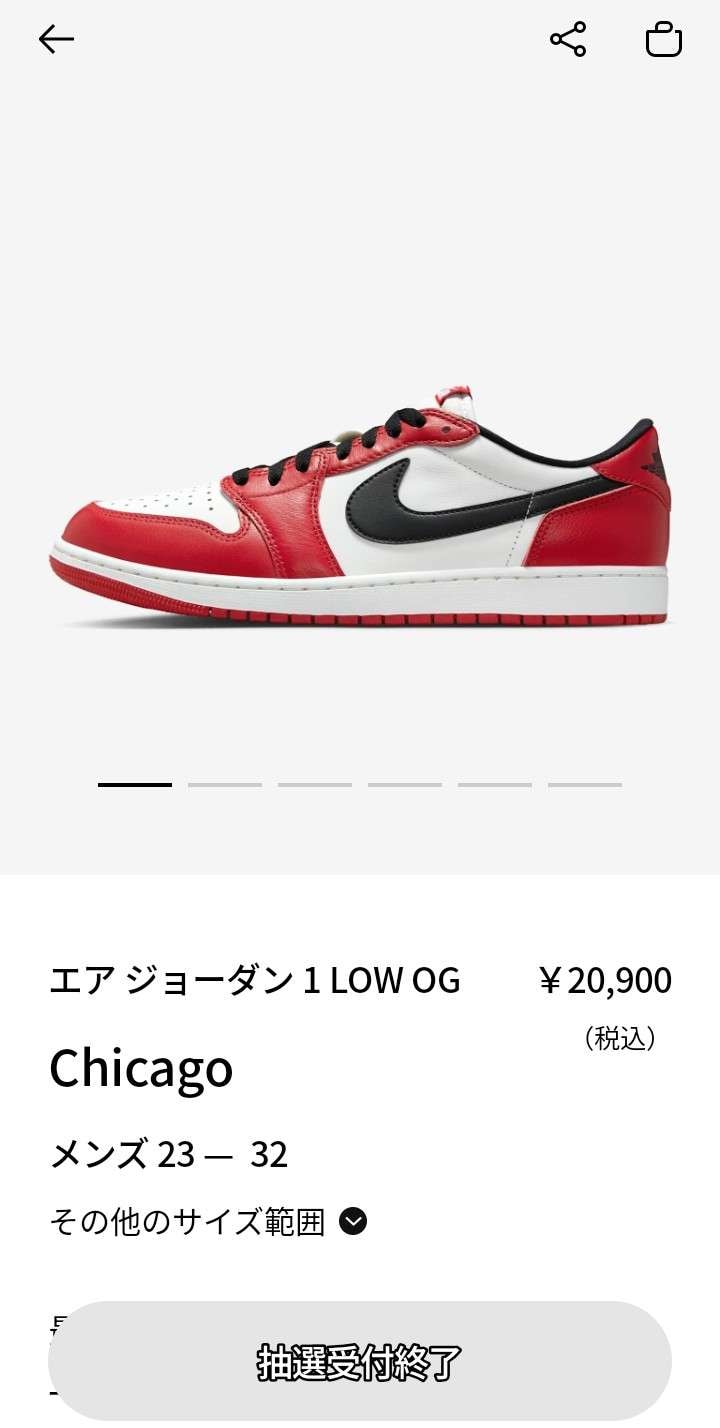Share this Air Jordan 1 Low OG

click(568, 40)
